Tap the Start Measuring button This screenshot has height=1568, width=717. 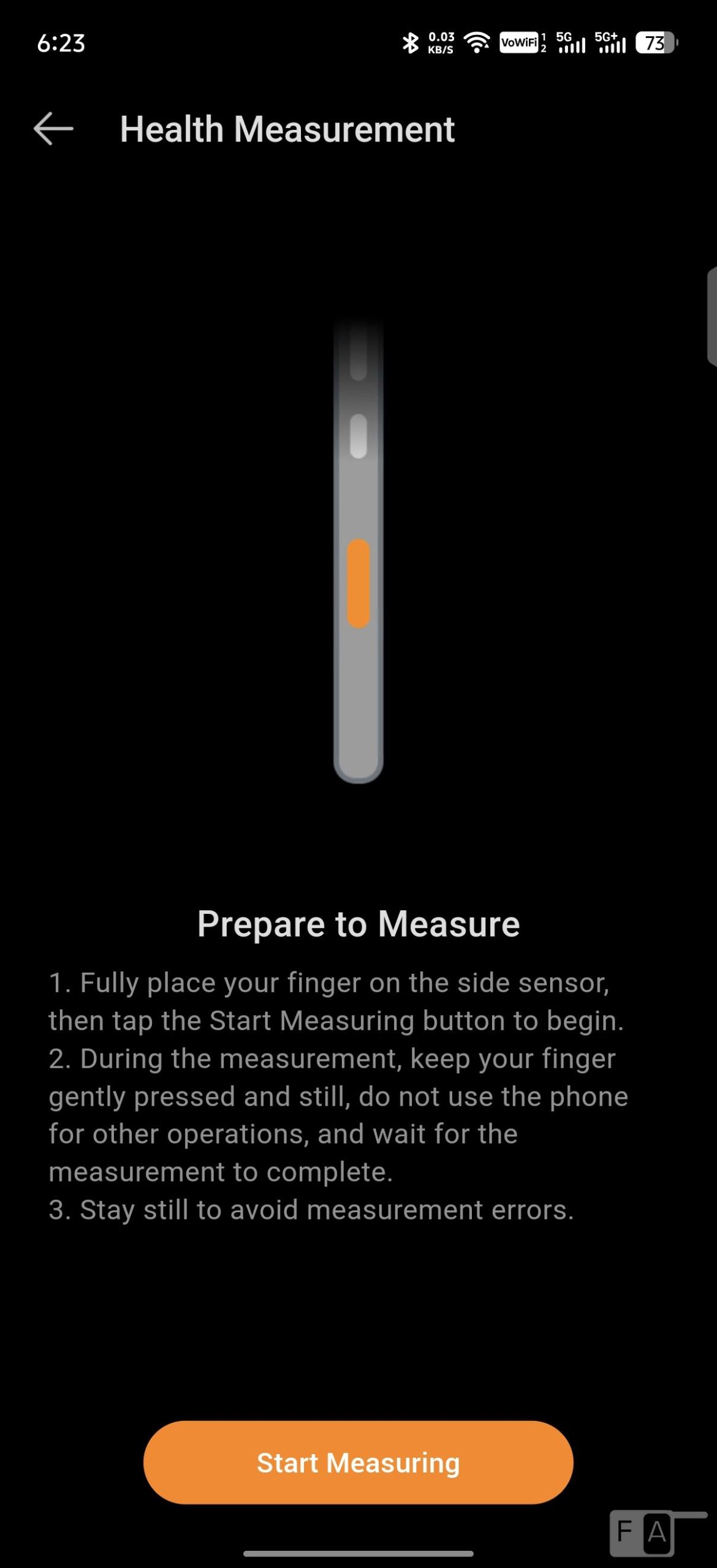[x=358, y=1463]
